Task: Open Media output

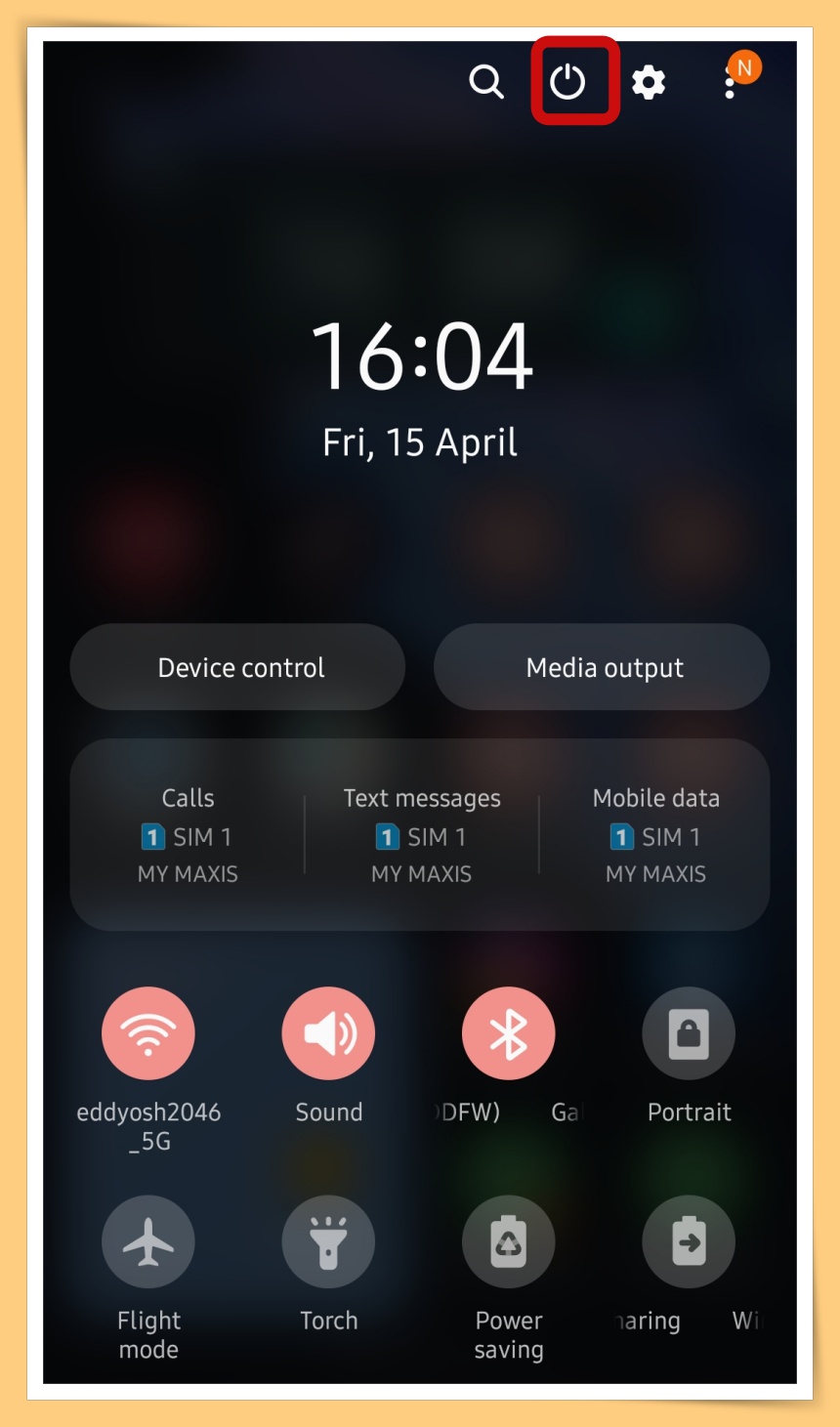Action: pyautogui.click(x=603, y=667)
